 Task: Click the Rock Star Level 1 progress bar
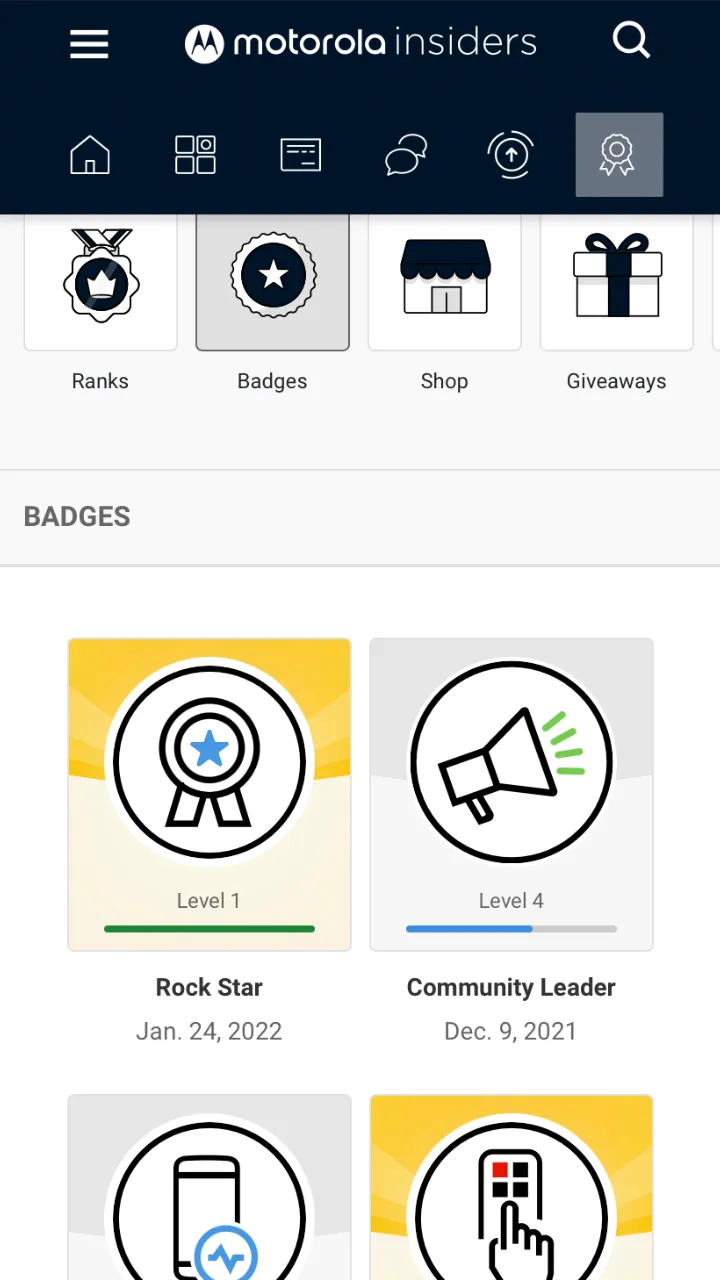click(x=208, y=928)
